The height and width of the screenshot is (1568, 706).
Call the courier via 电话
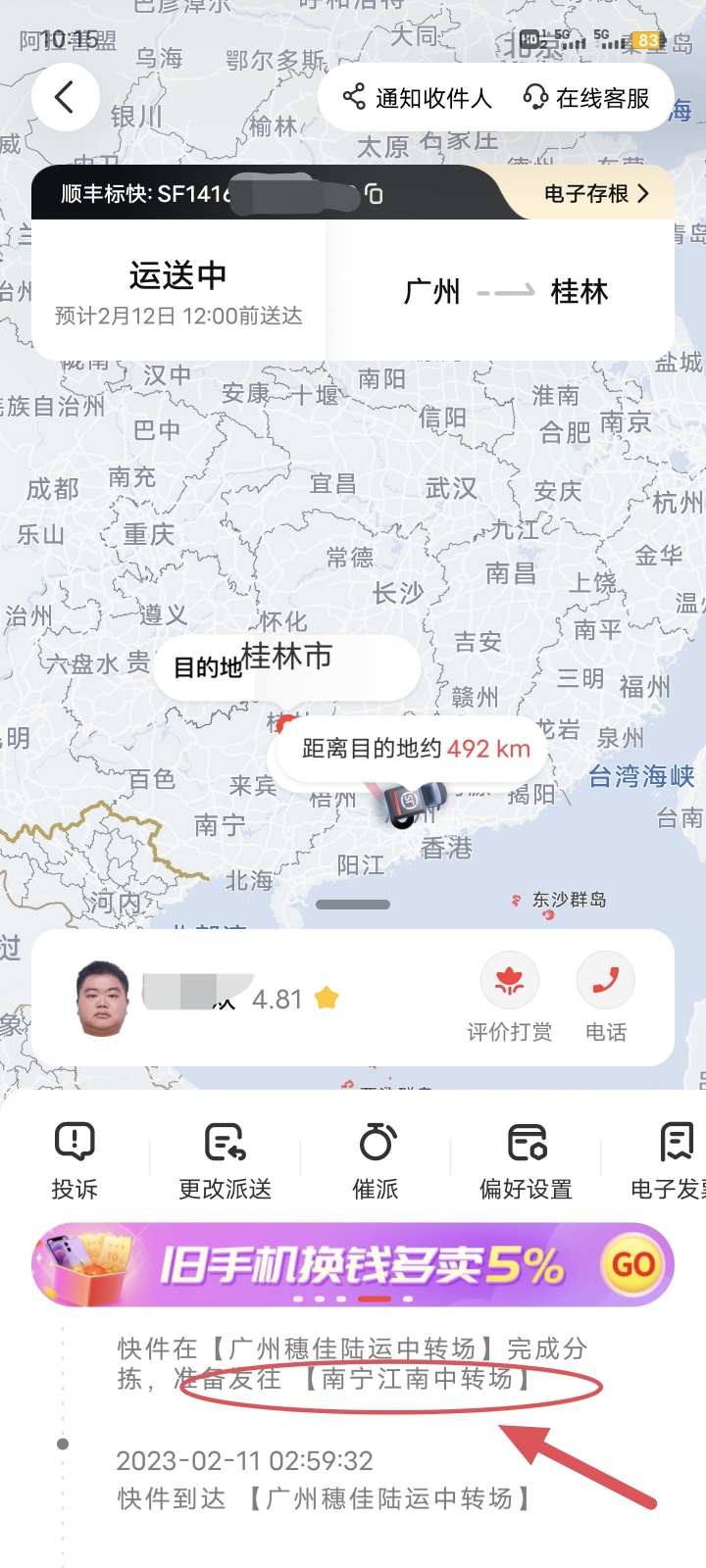(x=606, y=998)
